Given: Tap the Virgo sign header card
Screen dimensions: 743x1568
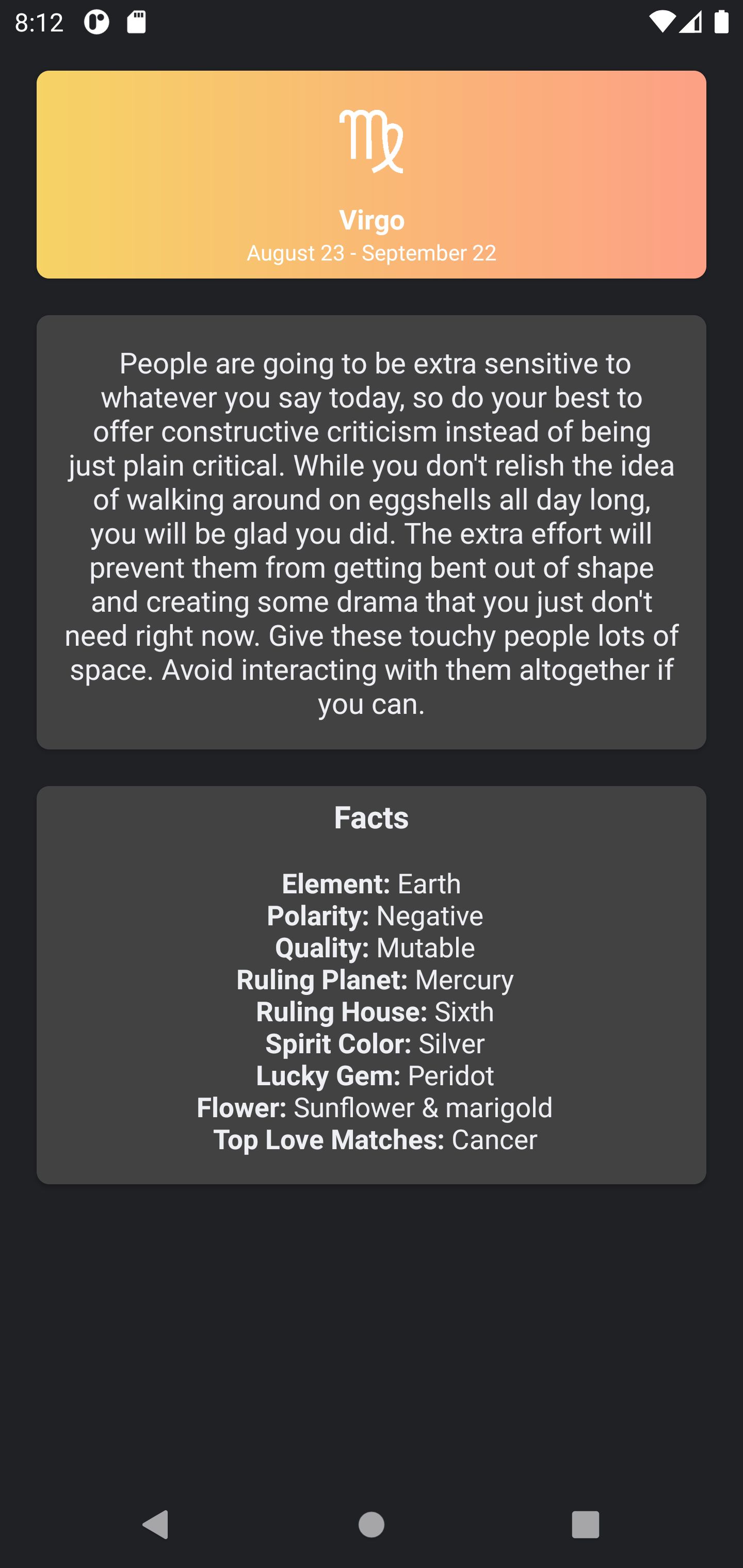Looking at the screenshot, I should tap(372, 175).
